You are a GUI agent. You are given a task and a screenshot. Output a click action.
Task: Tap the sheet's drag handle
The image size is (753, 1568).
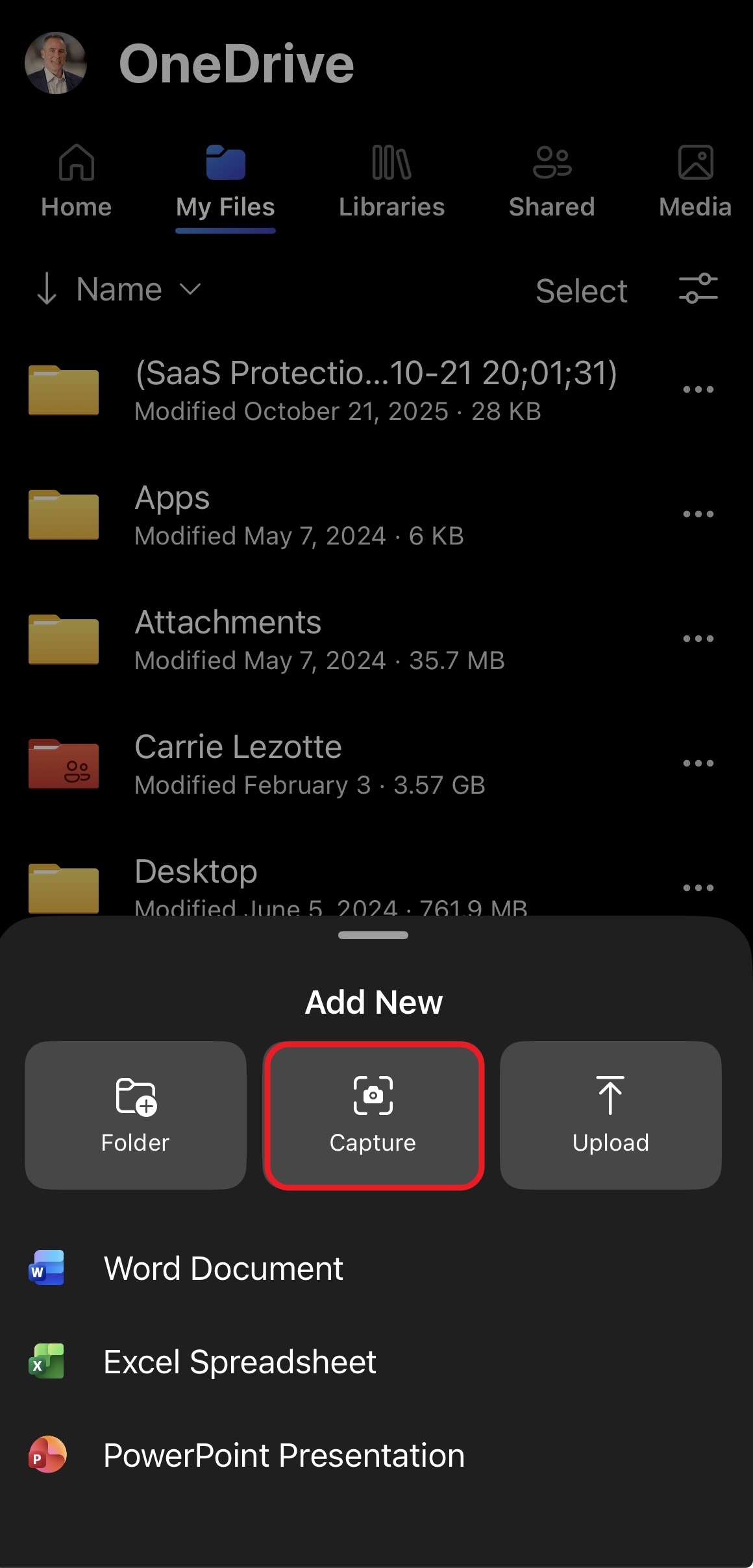373,935
